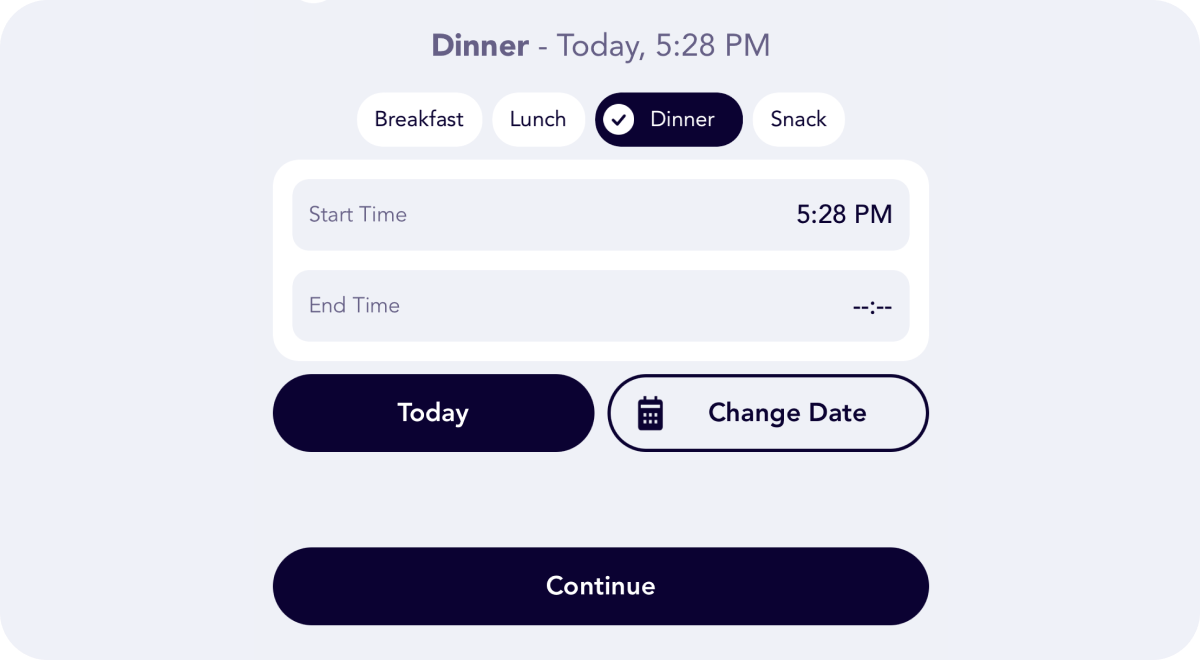Open the Change Date picker
The height and width of the screenshot is (660, 1200).
coord(768,413)
